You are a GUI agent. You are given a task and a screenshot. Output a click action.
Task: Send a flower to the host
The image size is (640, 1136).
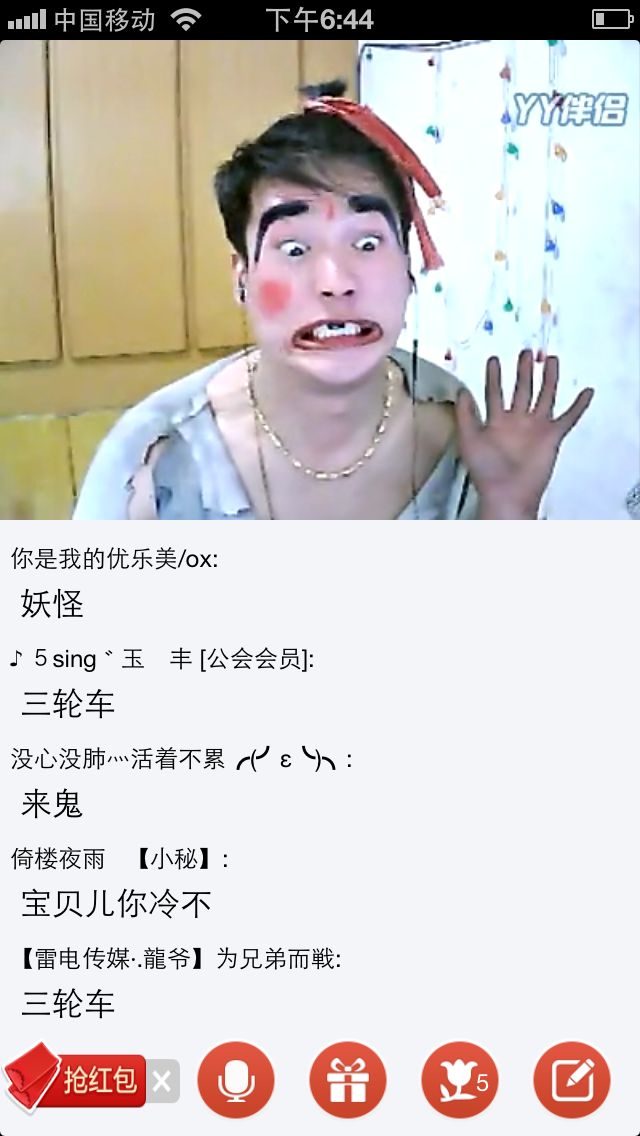[x=459, y=1080]
